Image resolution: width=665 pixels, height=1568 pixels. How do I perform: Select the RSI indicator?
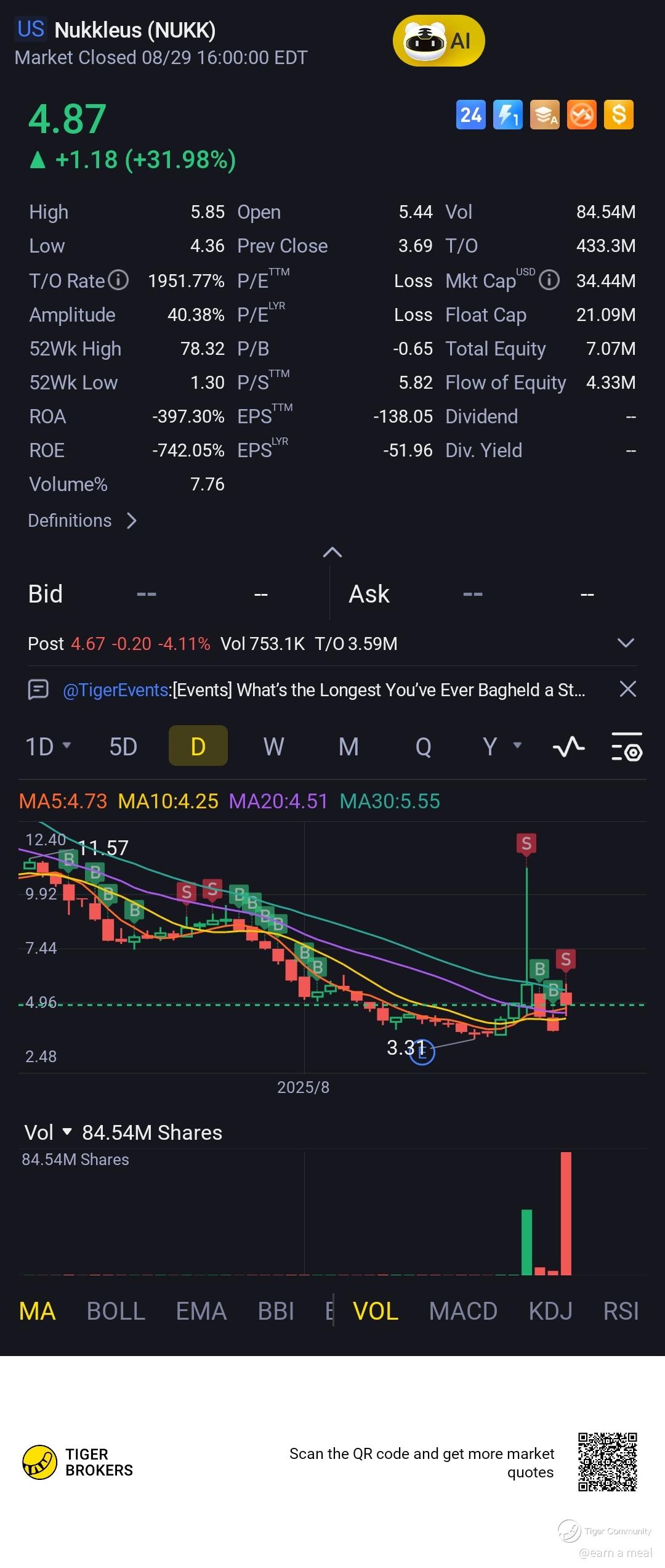(x=621, y=1311)
